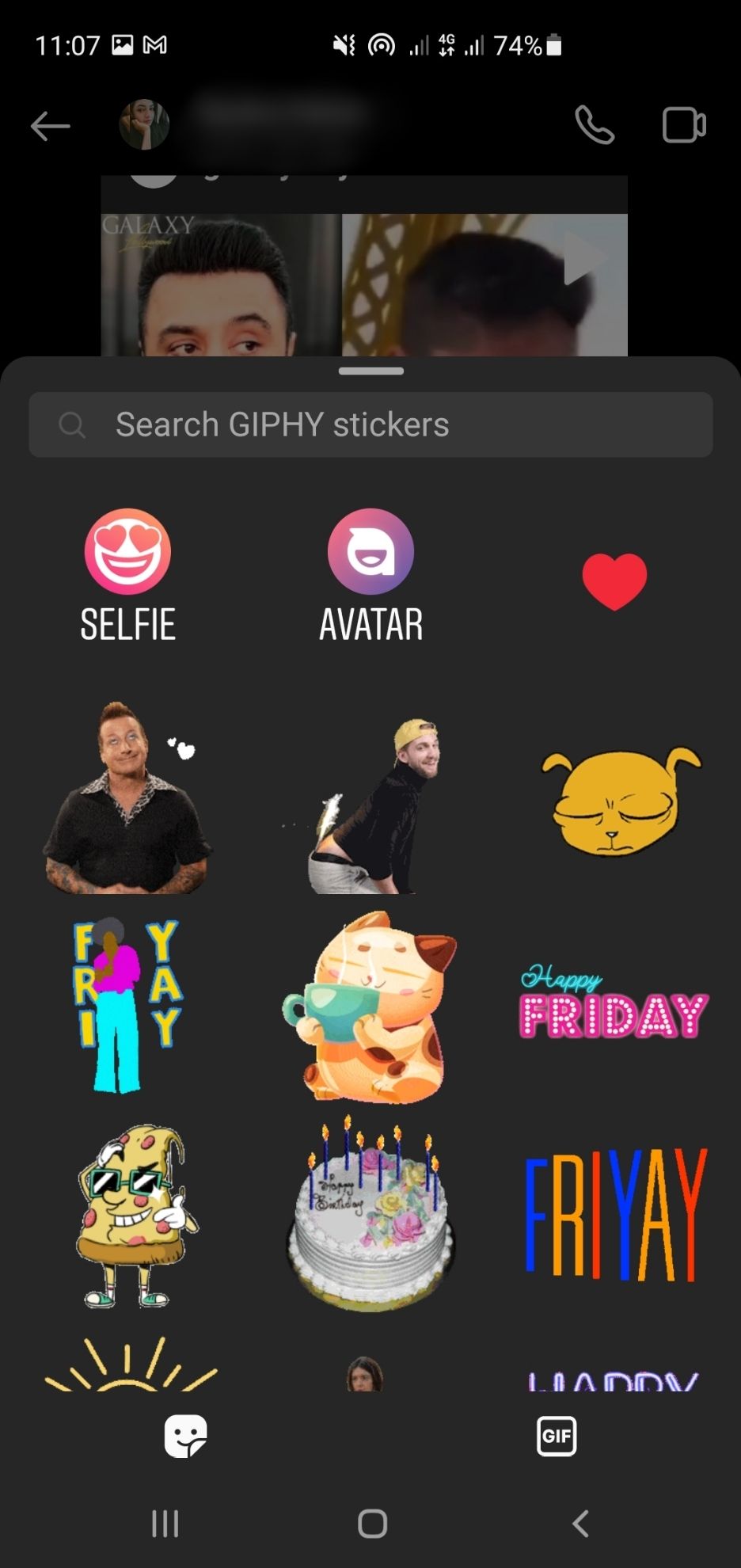The height and width of the screenshot is (1568, 741).
Task: Switch to the stickers tab
Action: pos(185,1436)
